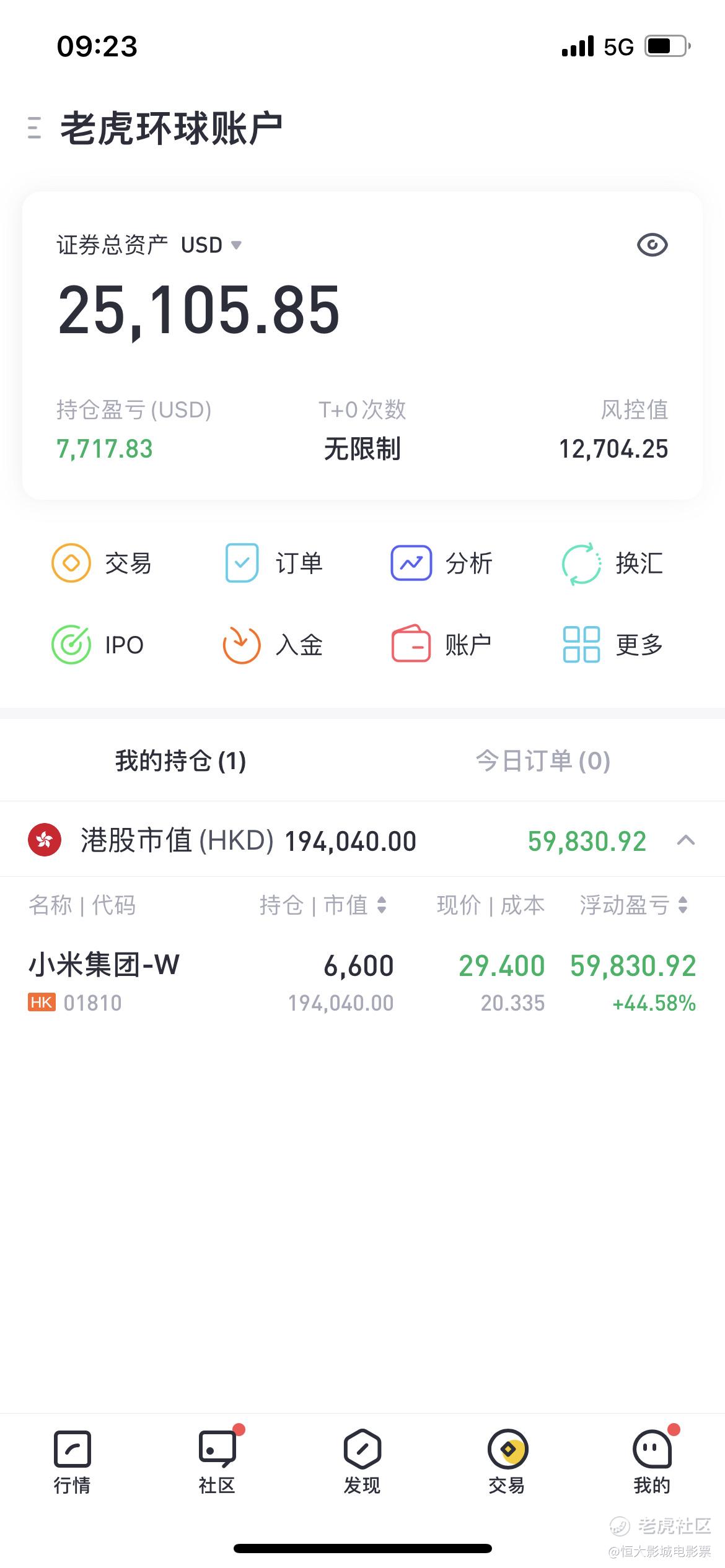
Task: Open the 小米集团-W position
Action: coord(362,983)
